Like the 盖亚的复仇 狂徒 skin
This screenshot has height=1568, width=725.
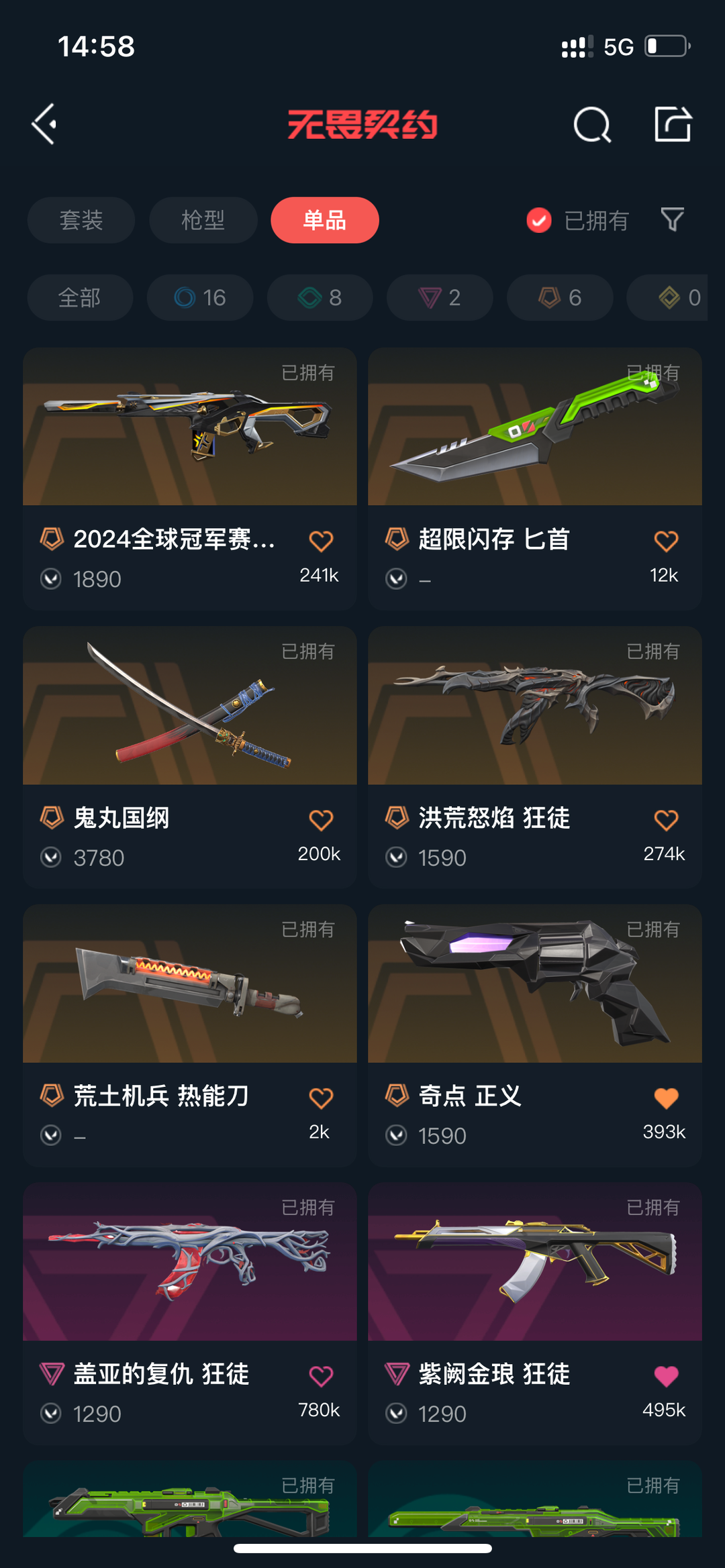coord(321,1376)
